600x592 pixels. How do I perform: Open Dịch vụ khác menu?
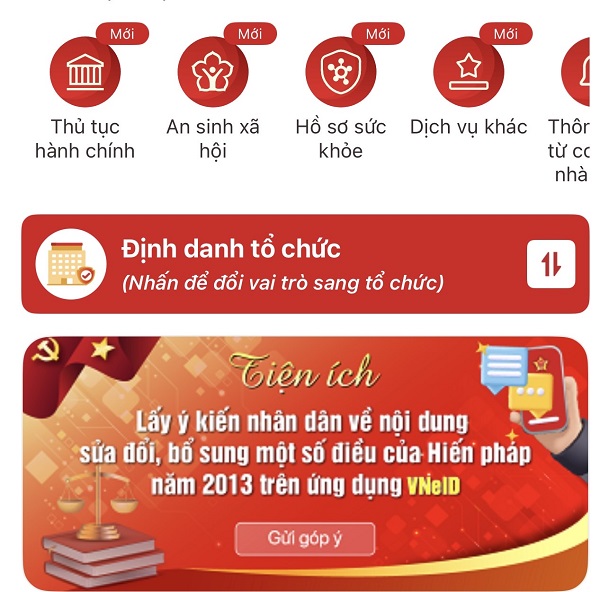(x=468, y=73)
